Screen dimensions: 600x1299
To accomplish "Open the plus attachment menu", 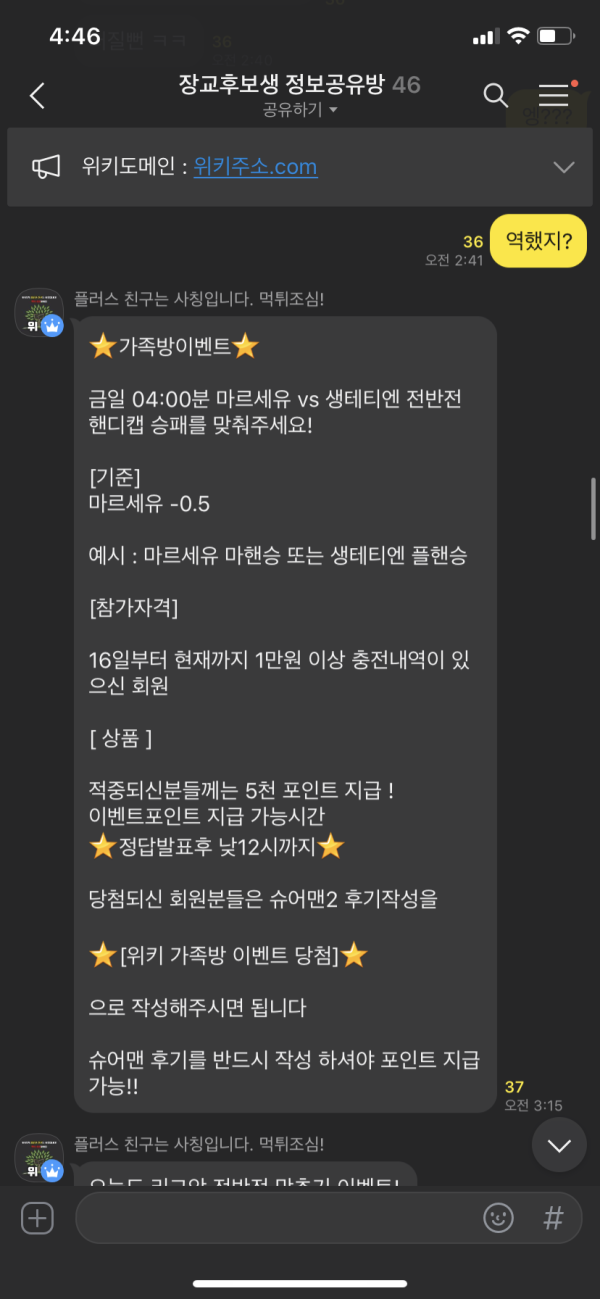I will coord(37,1218).
